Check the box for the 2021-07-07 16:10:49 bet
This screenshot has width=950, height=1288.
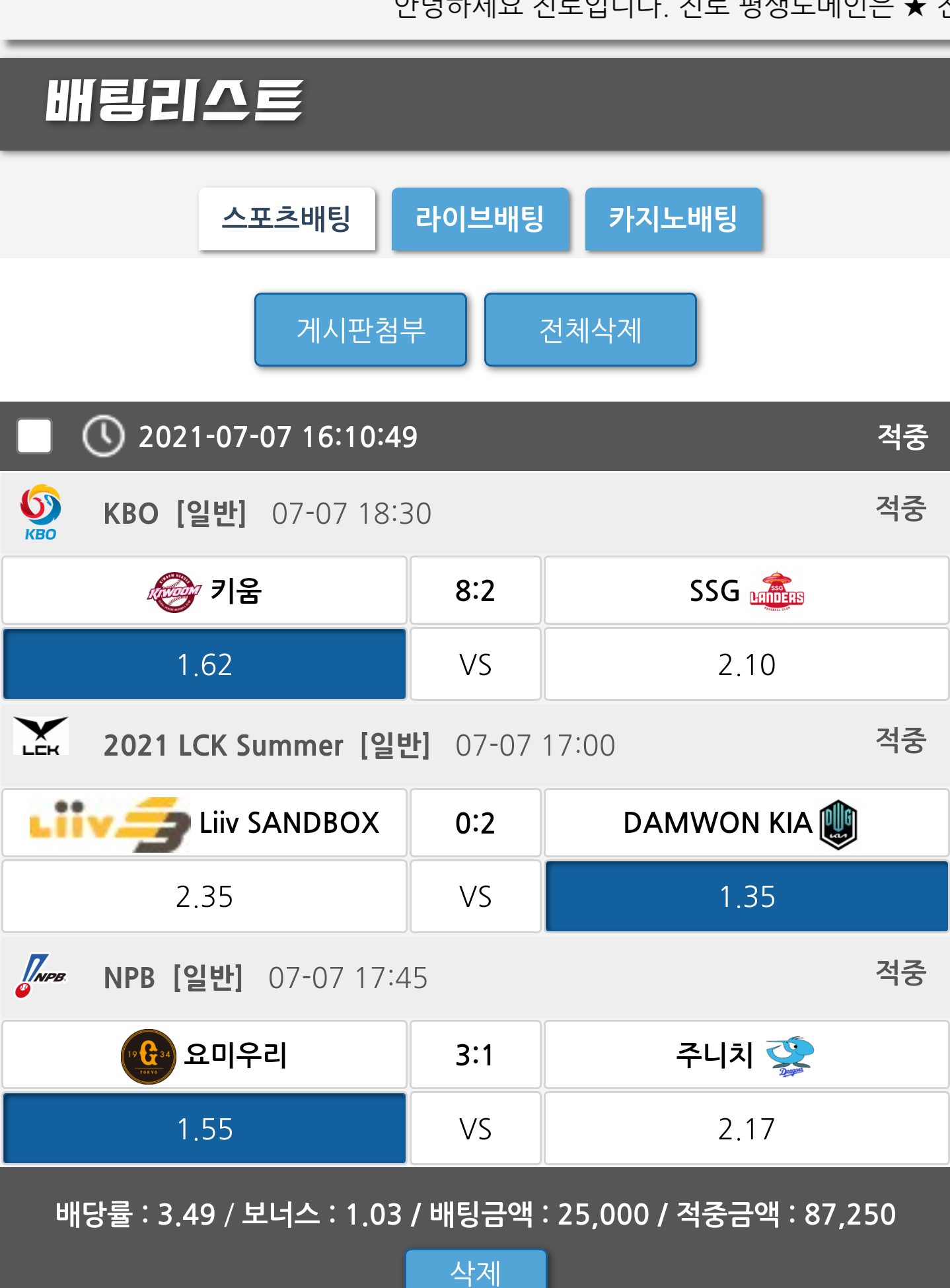tap(34, 436)
